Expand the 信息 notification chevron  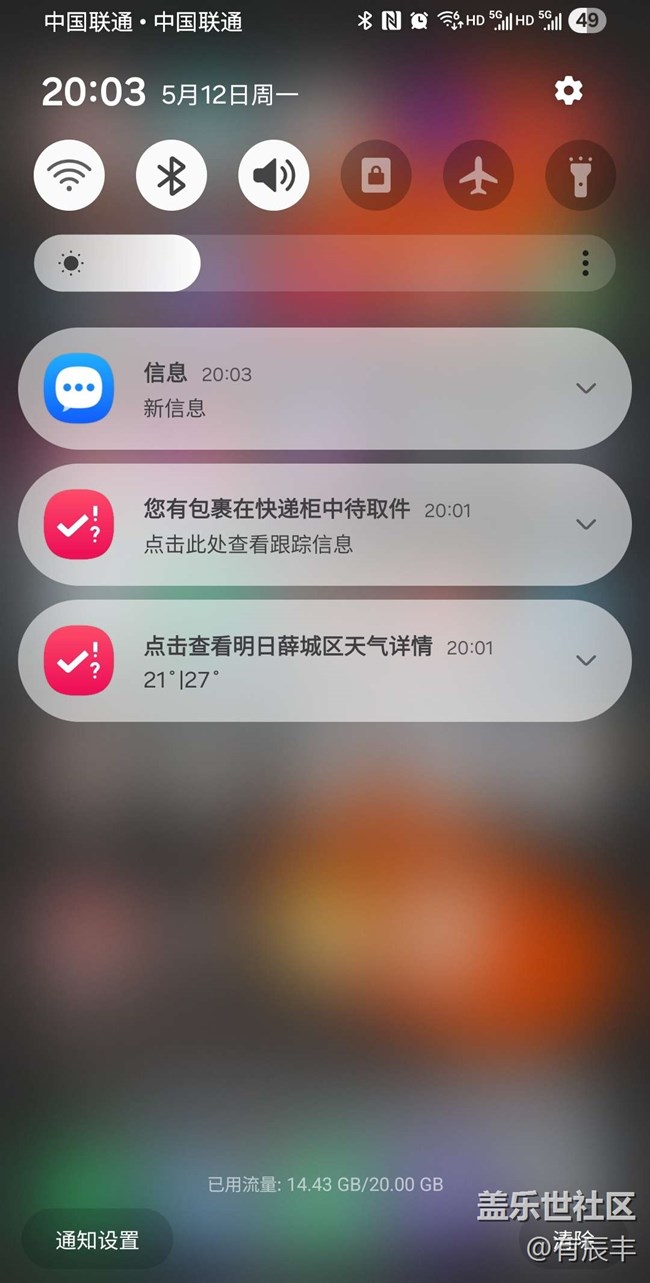pos(586,388)
